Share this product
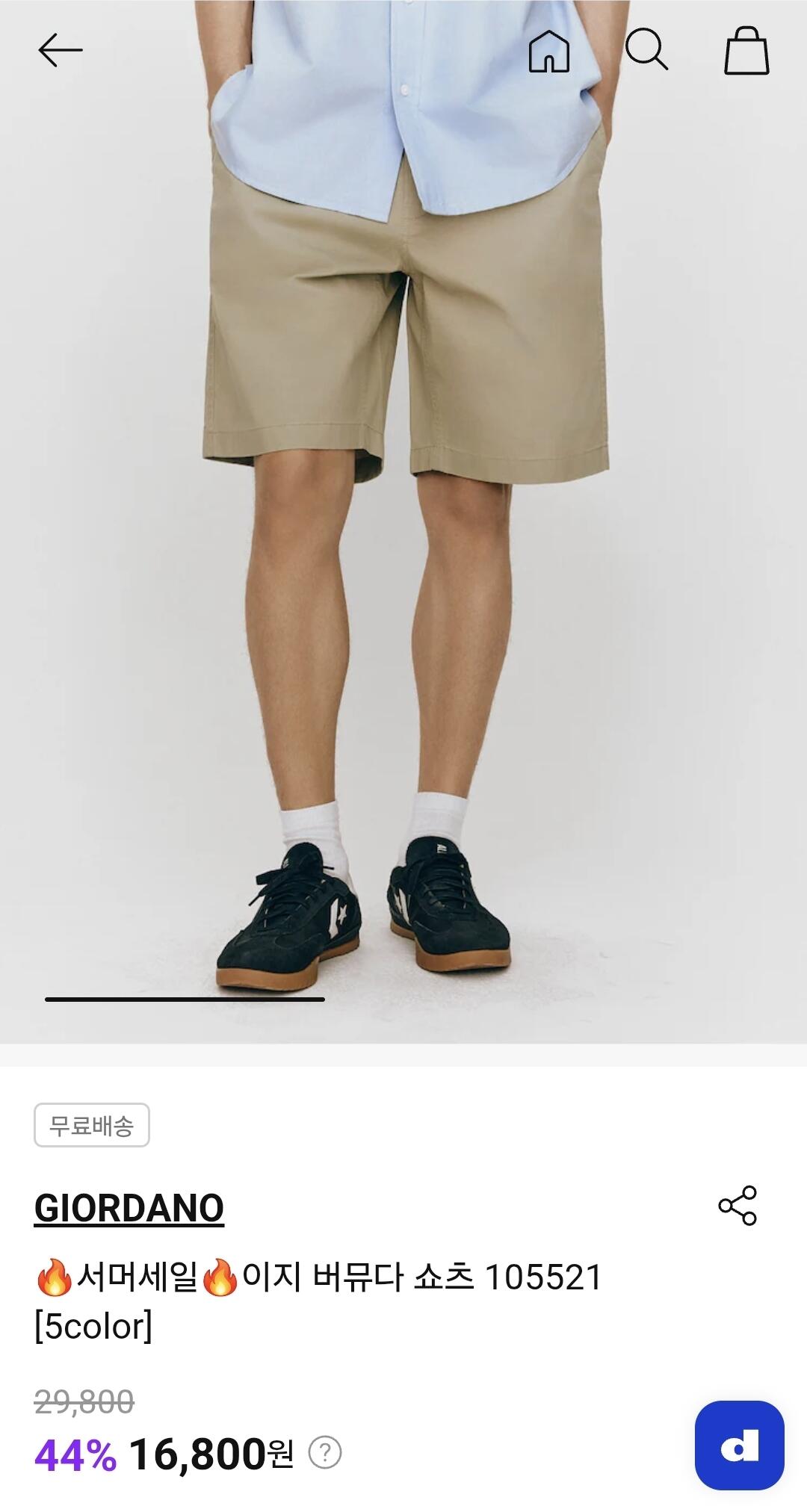This screenshot has height=1512, width=807. pyautogui.click(x=738, y=1205)
